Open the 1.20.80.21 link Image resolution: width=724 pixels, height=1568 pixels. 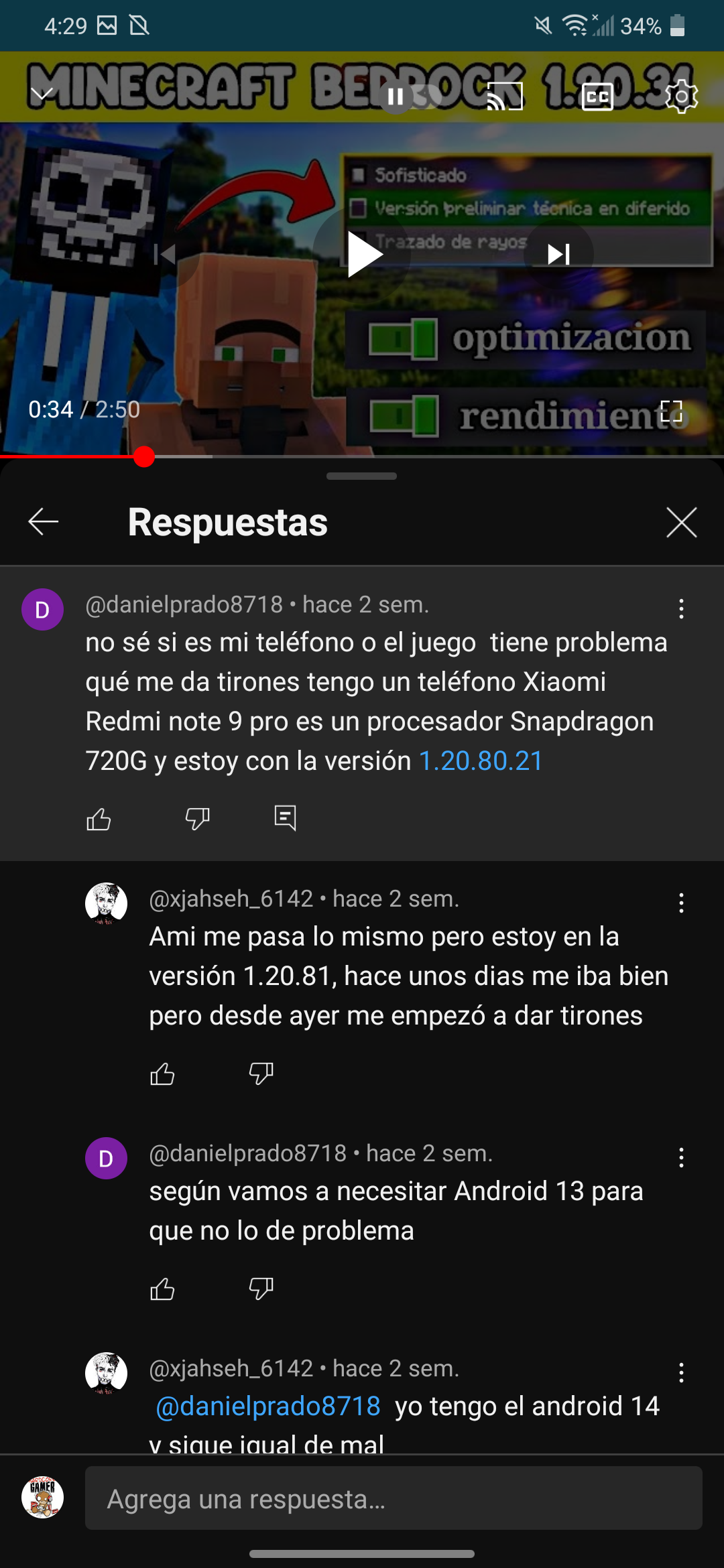click(x=481, y=761)
